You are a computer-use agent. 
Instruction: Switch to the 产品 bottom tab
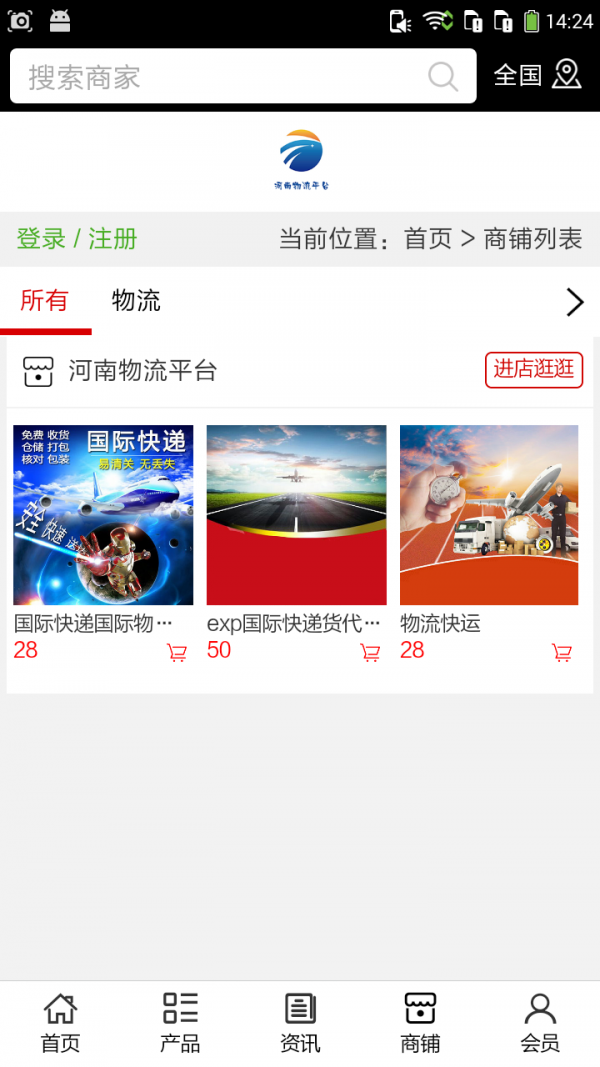(180, 1023)
